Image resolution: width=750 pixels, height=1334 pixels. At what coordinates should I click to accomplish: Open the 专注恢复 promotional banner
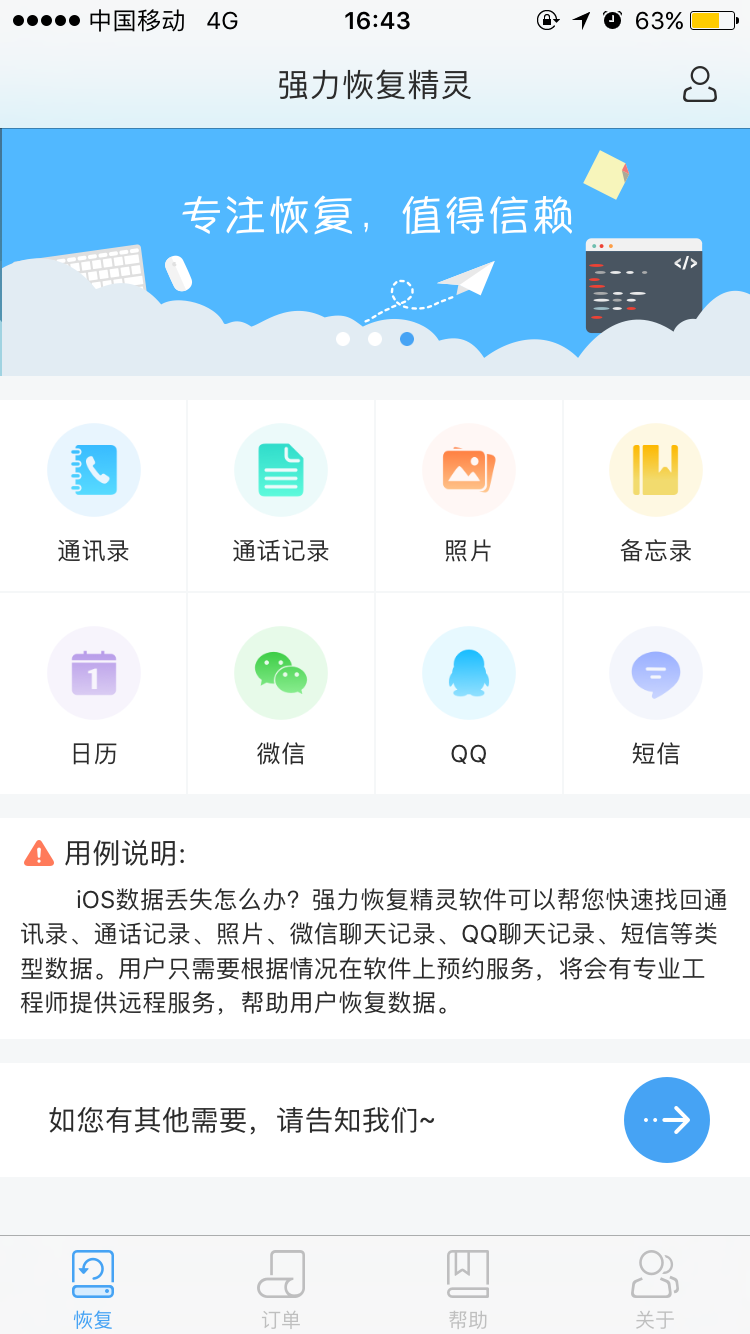point(375,250)
